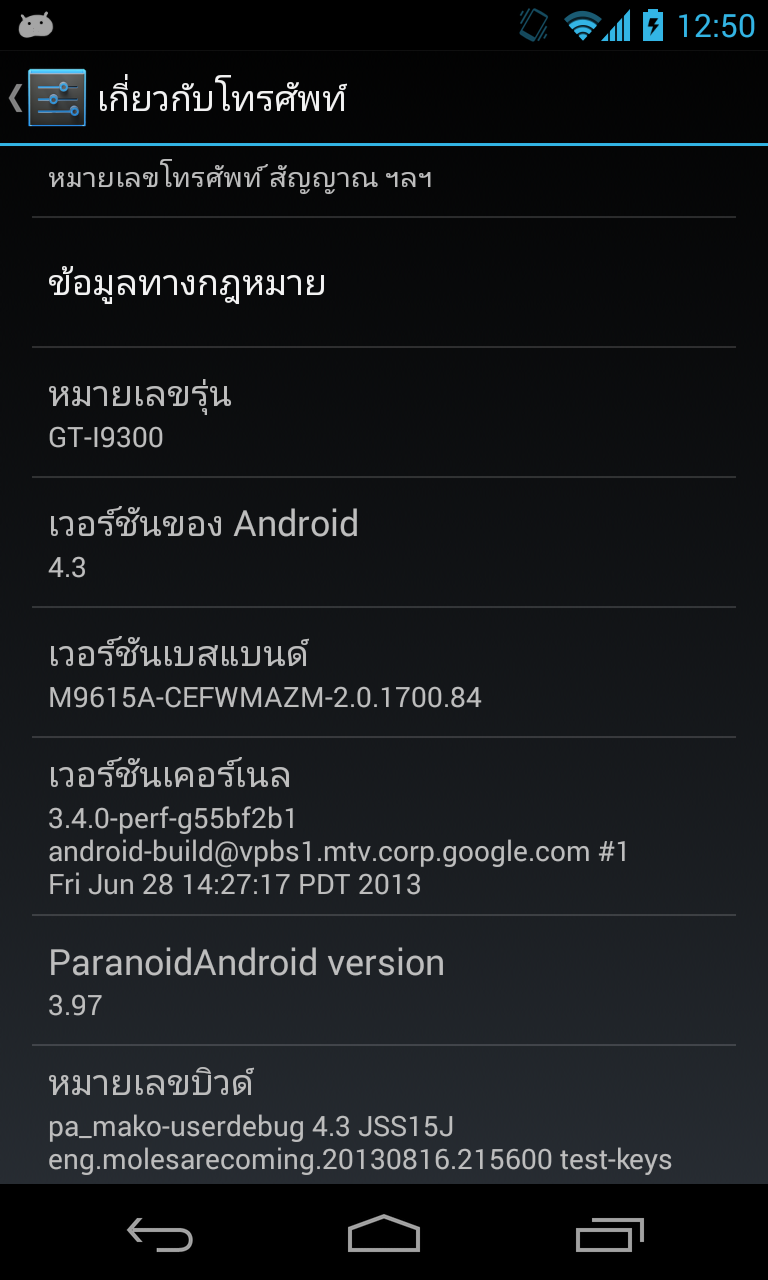Go to home screen via the home button

pos(384,1234)
